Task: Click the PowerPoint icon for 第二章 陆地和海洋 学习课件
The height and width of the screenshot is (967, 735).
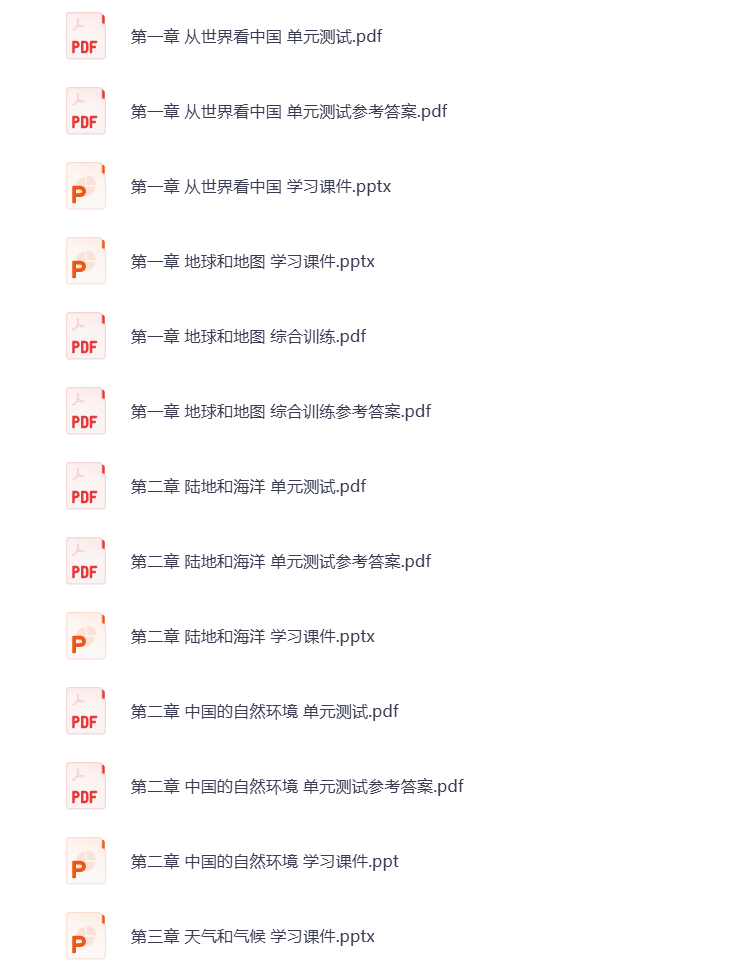Action: [85, 635]
